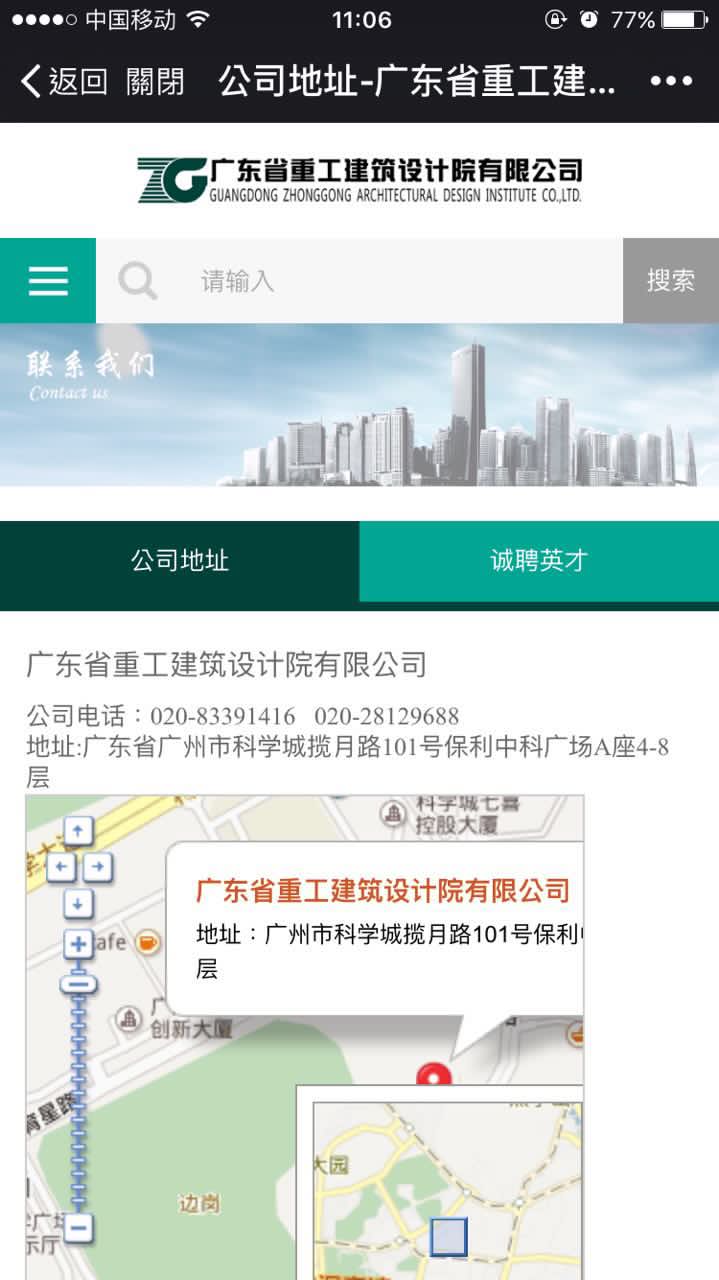Image resolution: width=719 pixels, height=1280 pixels.
Task: Tap the red location marker on map
Action: (433, 1076)
